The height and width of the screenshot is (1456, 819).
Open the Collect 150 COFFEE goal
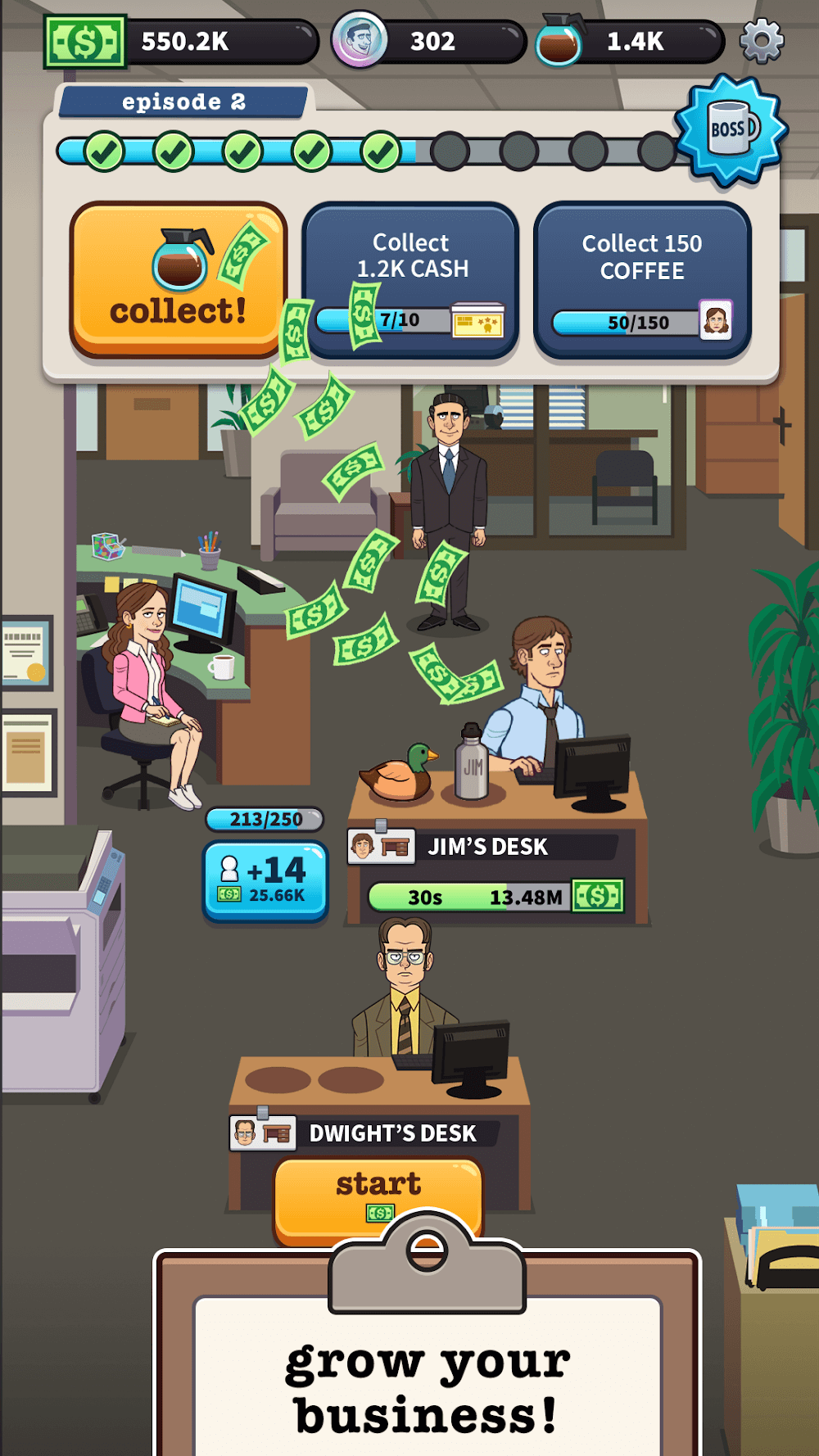pyautogui.click(x=642, y=280)
